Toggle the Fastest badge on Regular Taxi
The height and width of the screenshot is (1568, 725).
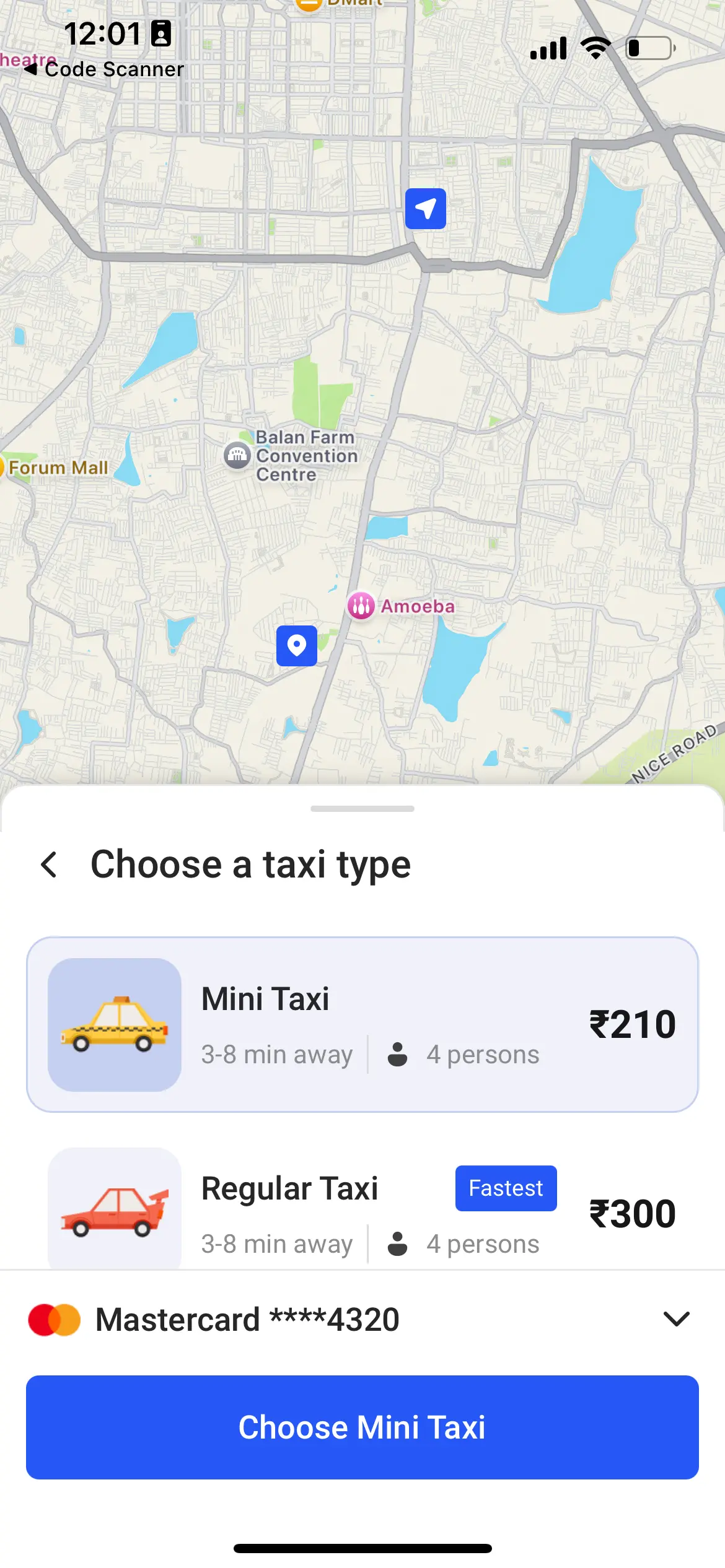(x=506, y=1188)
